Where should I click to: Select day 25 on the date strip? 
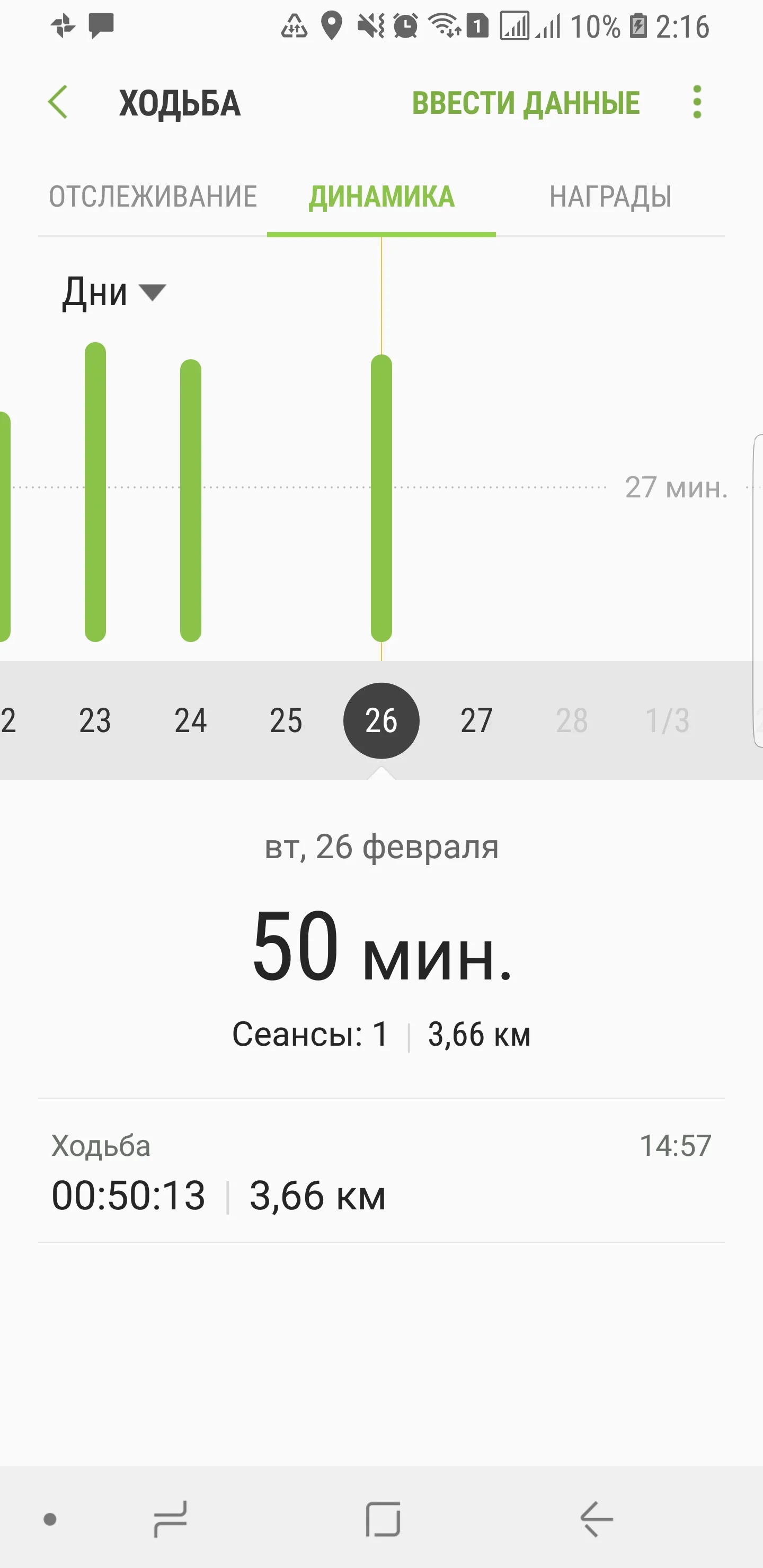coord(286,720)
